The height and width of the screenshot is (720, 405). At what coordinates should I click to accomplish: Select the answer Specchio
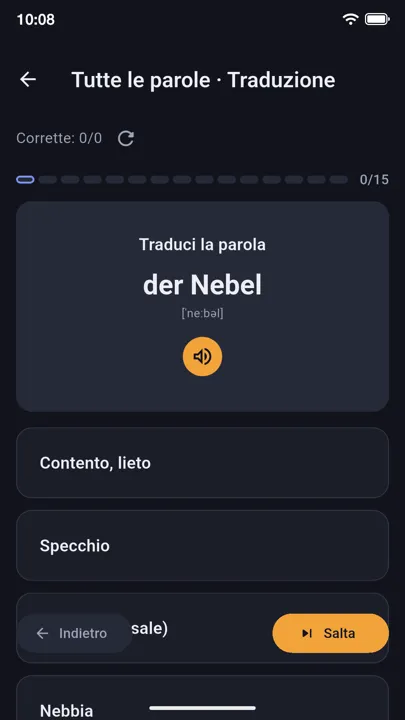pyautogui.click(x=202, y=546)
